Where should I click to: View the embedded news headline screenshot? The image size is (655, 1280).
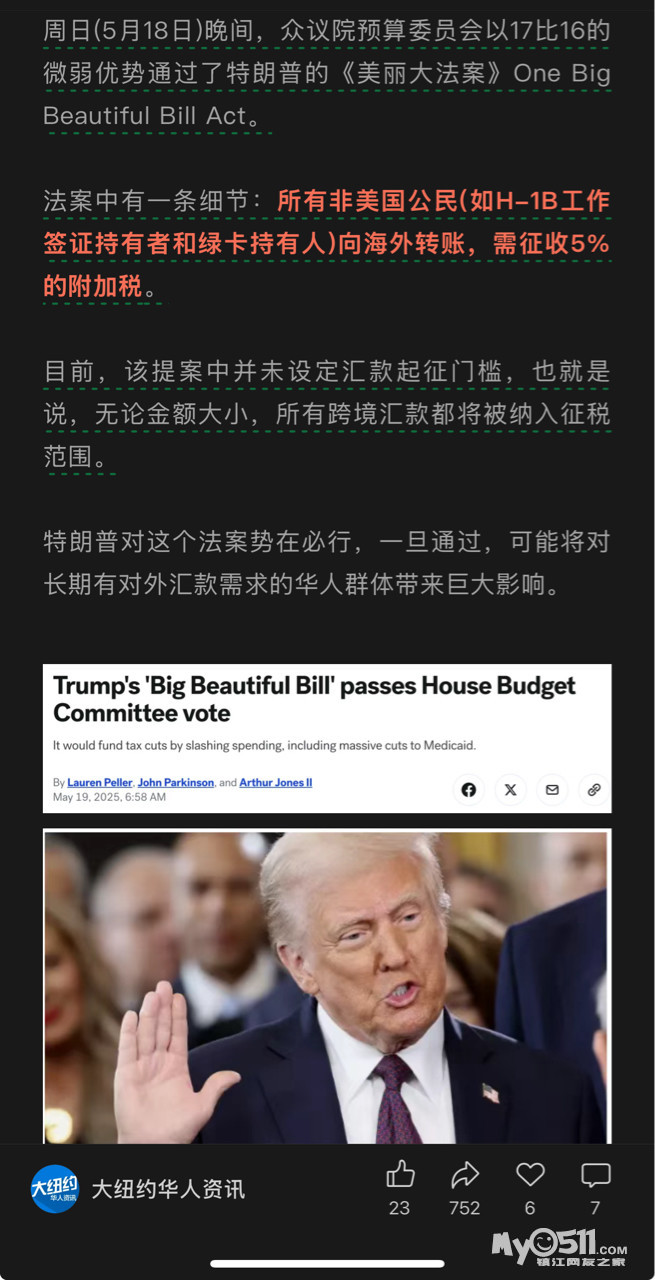326,738
